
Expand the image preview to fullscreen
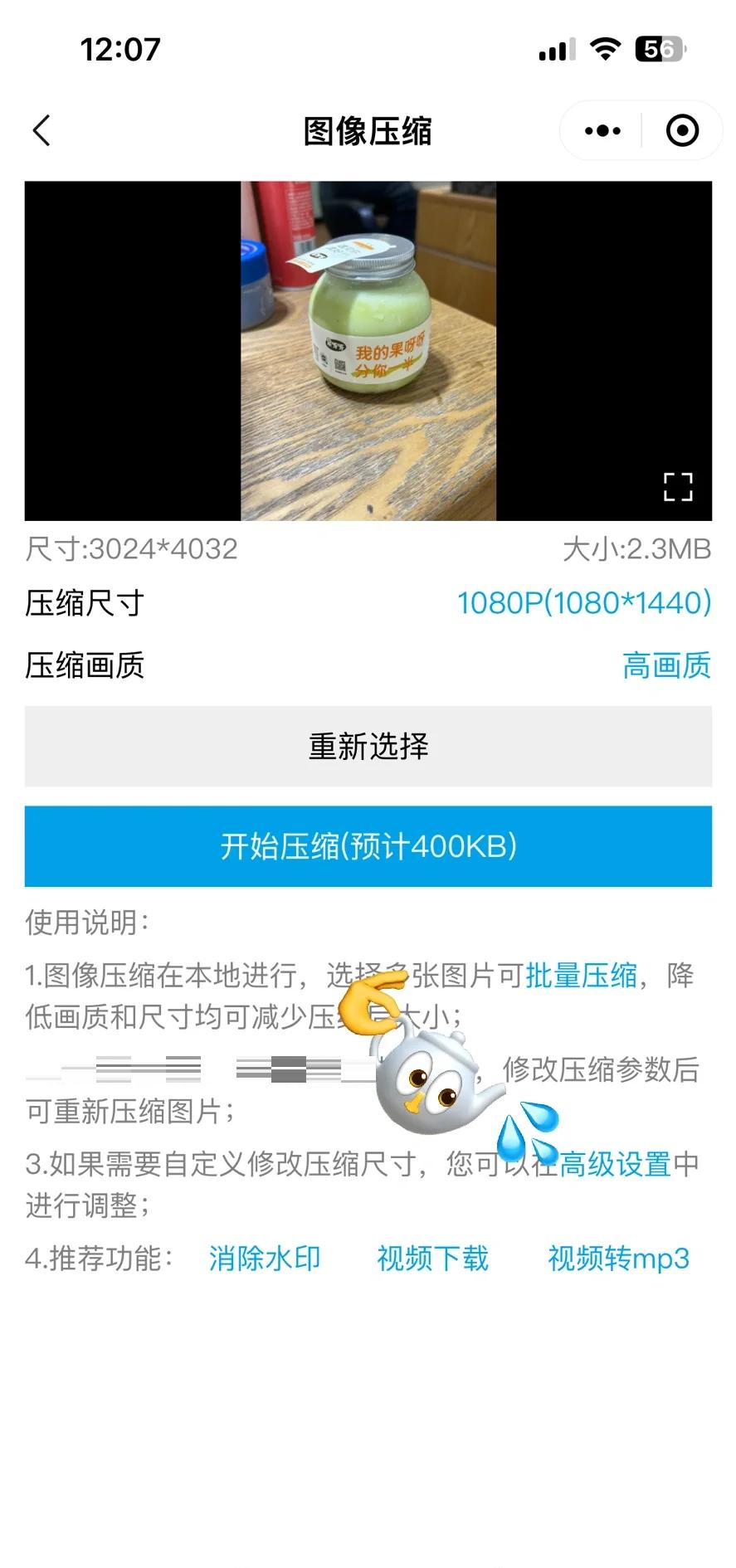(677, 487)
